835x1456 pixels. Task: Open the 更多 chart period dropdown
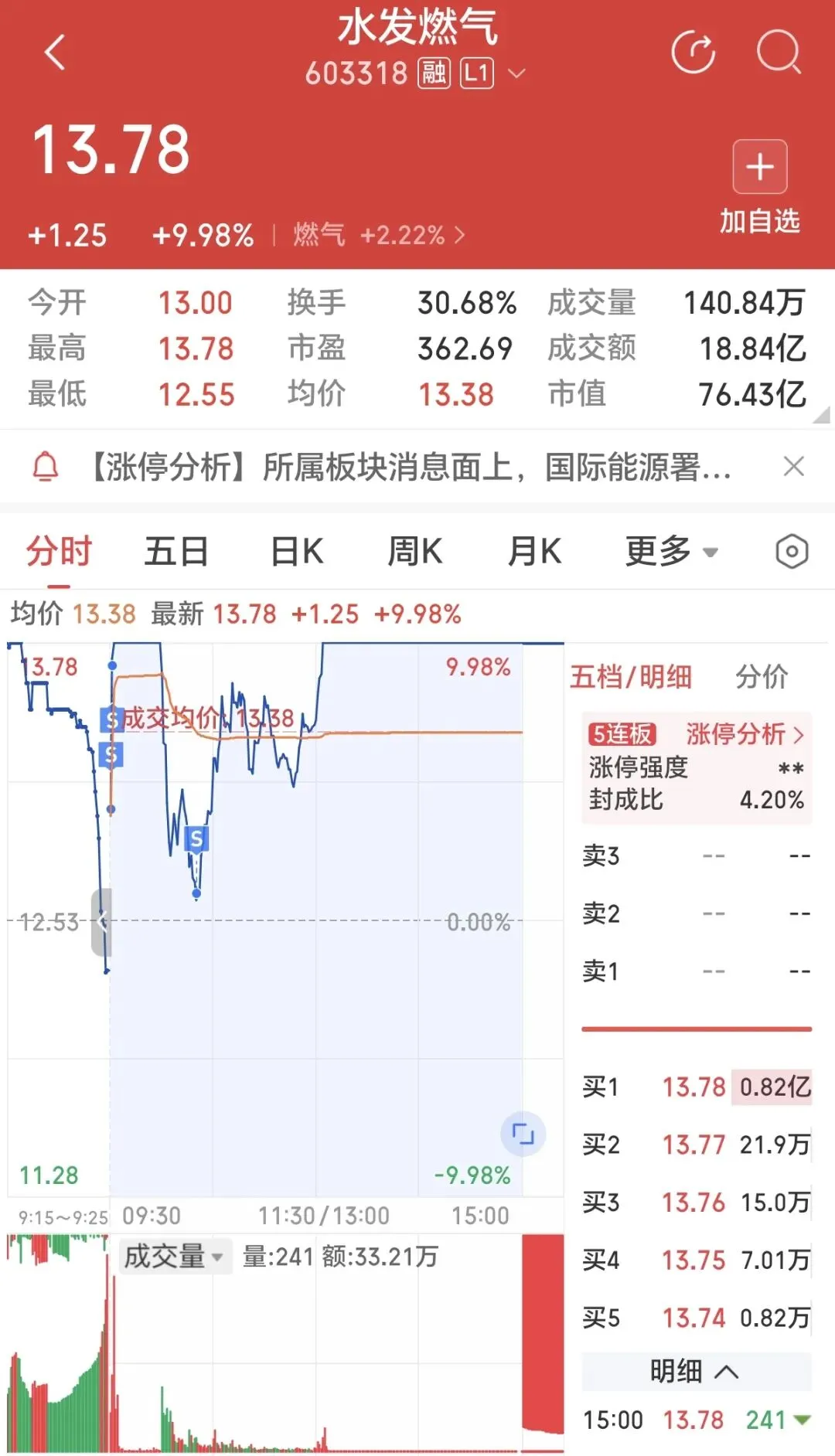coord(671,552)
